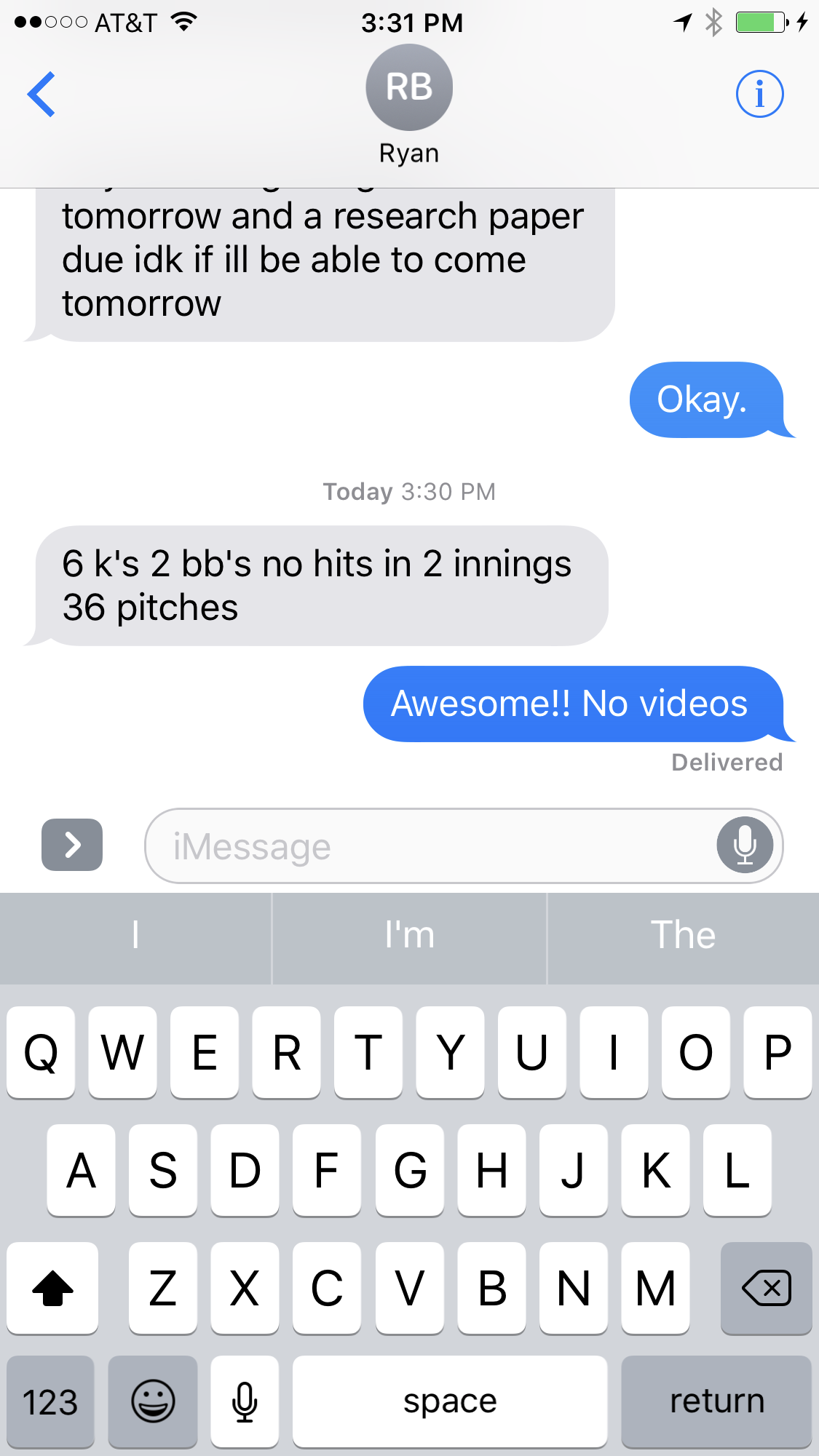Switch to the 123 numbers keyboard
The height and width of the screenshot is (1456, 819).
tap(50, 1401)
